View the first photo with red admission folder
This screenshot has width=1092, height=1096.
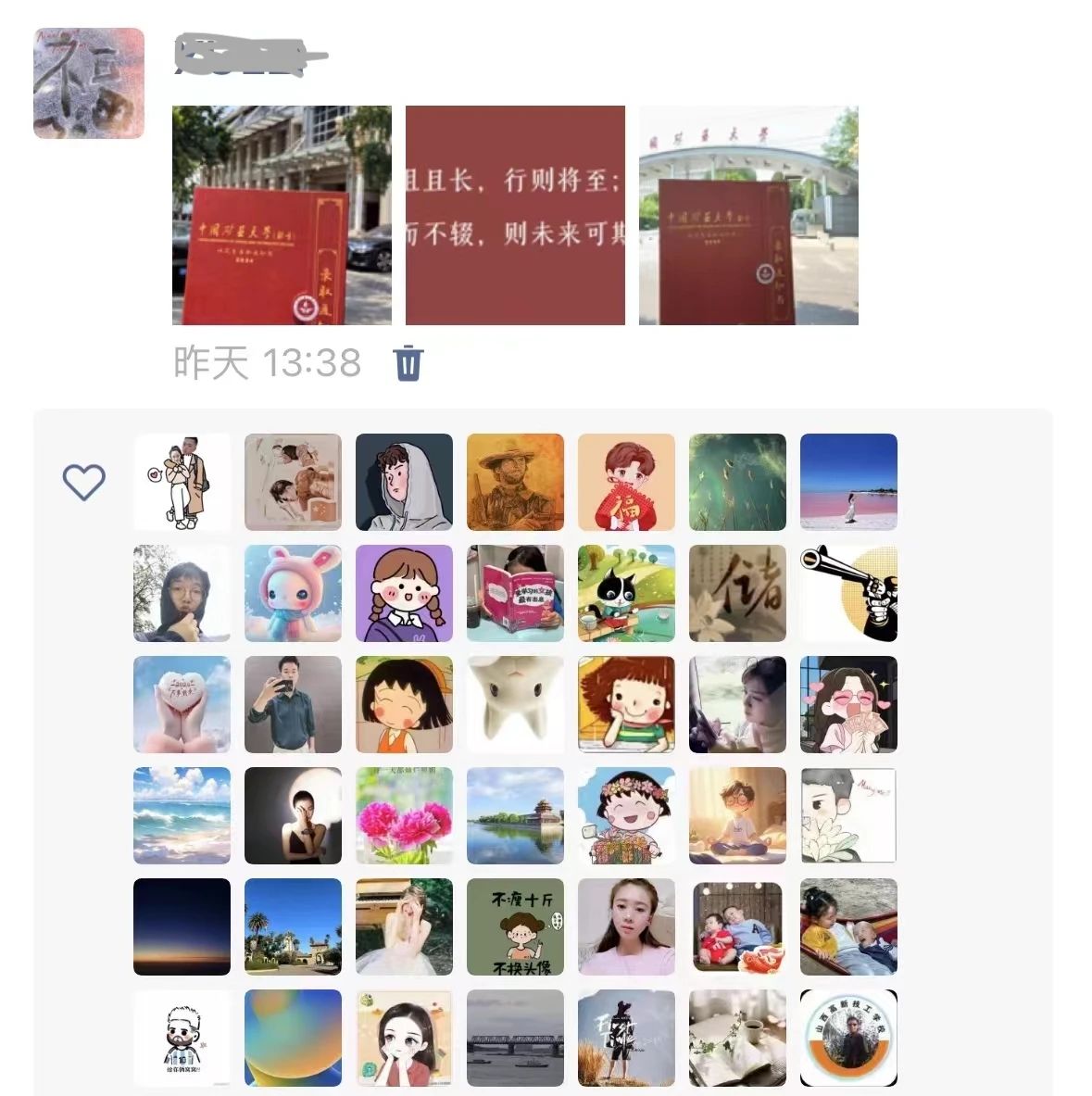[x=282, y=215]
